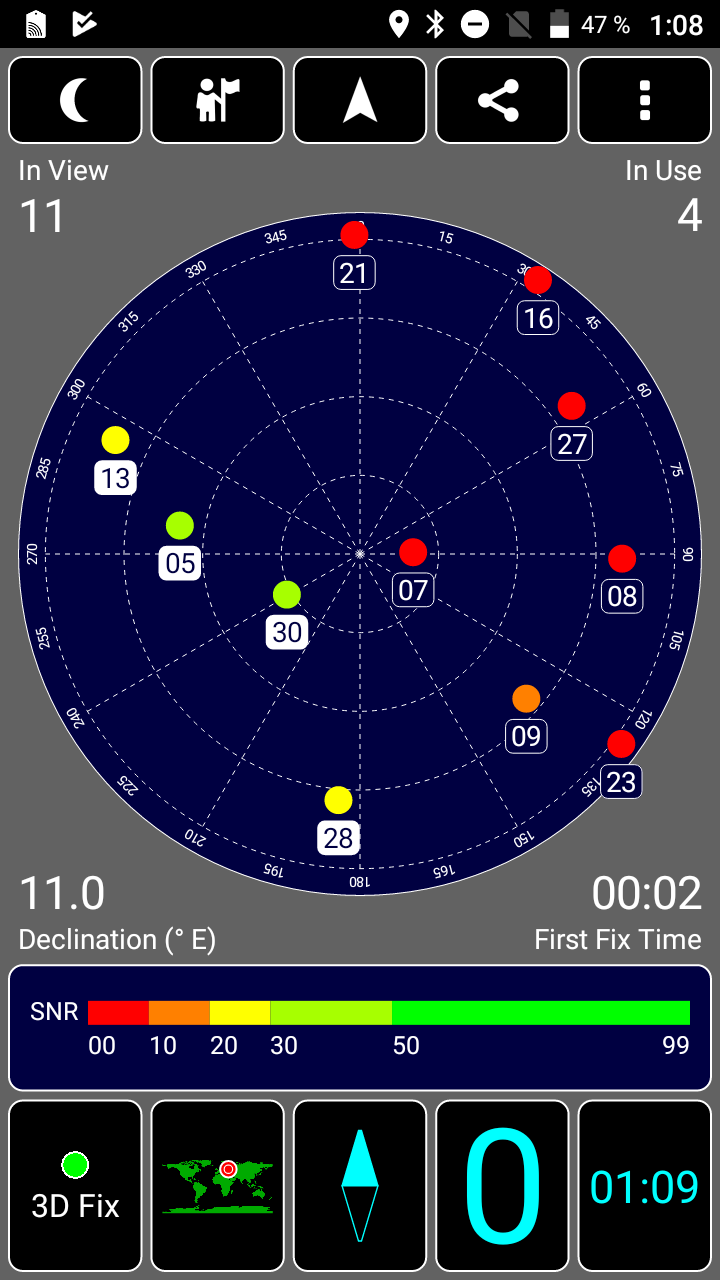
Task: Tap the navigation arrow button
Action: click(x=360, y=101)
